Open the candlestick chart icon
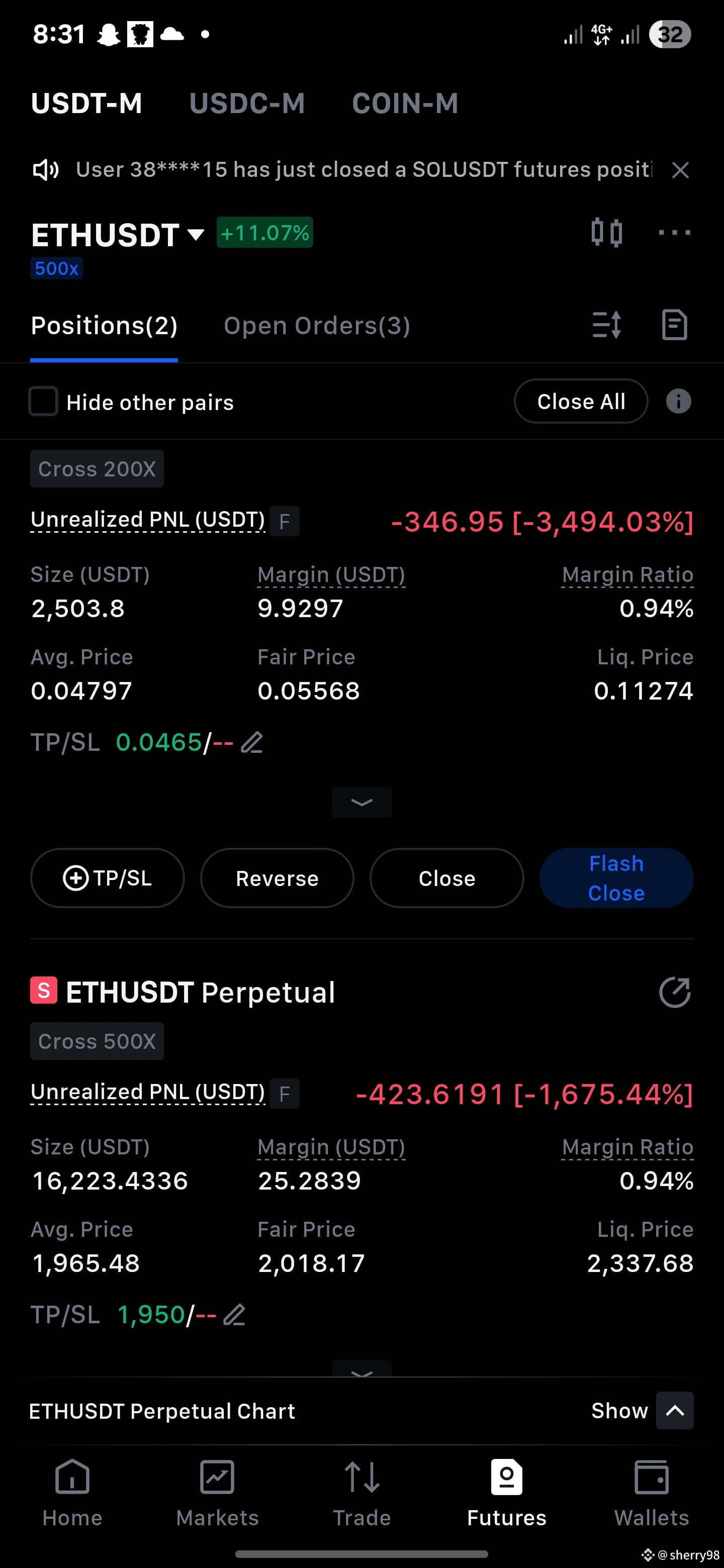Screen dimensions: 724x1568 [606, 233]
